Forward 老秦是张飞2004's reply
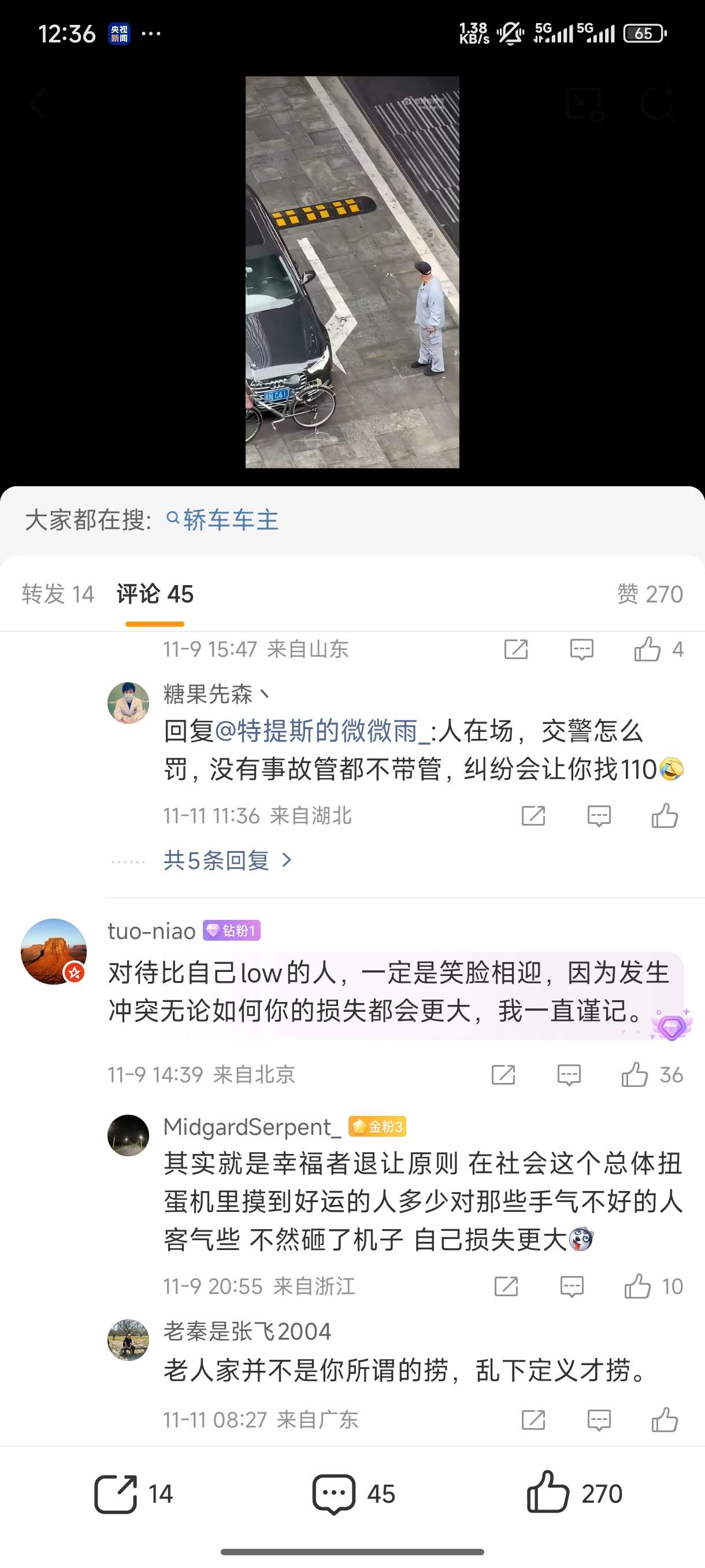 click(533, 1420)
